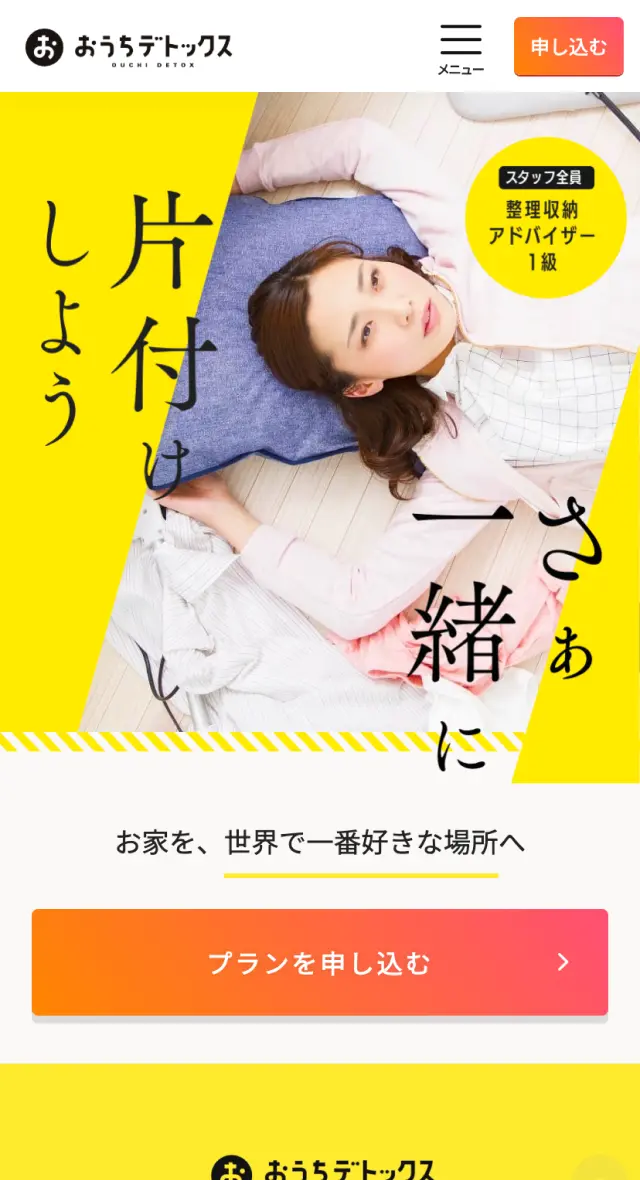Open the メニュー hamburger menu
This screenshot has width=640, height=1180.
460,48
